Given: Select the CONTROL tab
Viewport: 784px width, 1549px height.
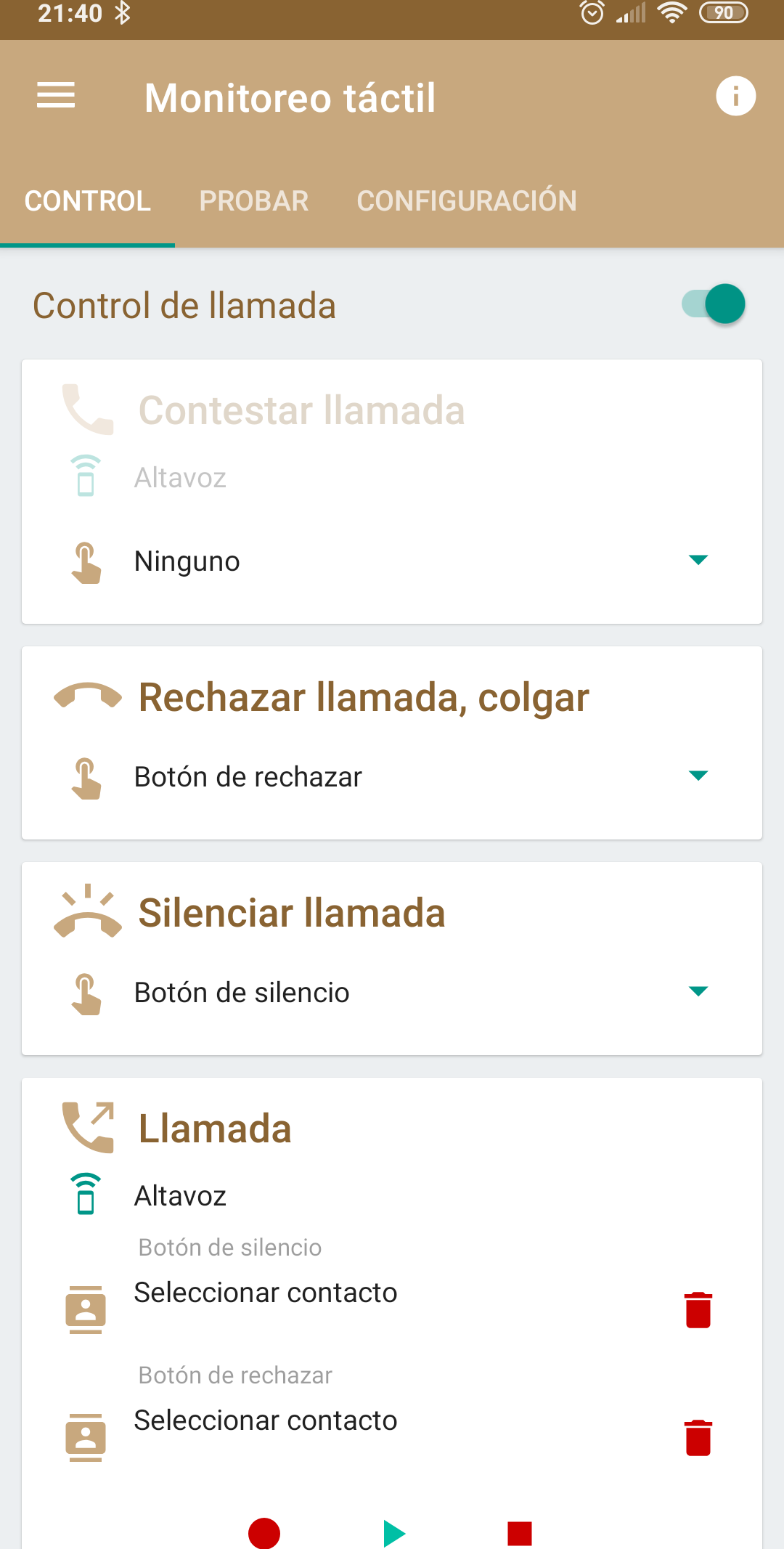Looking at the screenshot, I should [x=88, y=201].
